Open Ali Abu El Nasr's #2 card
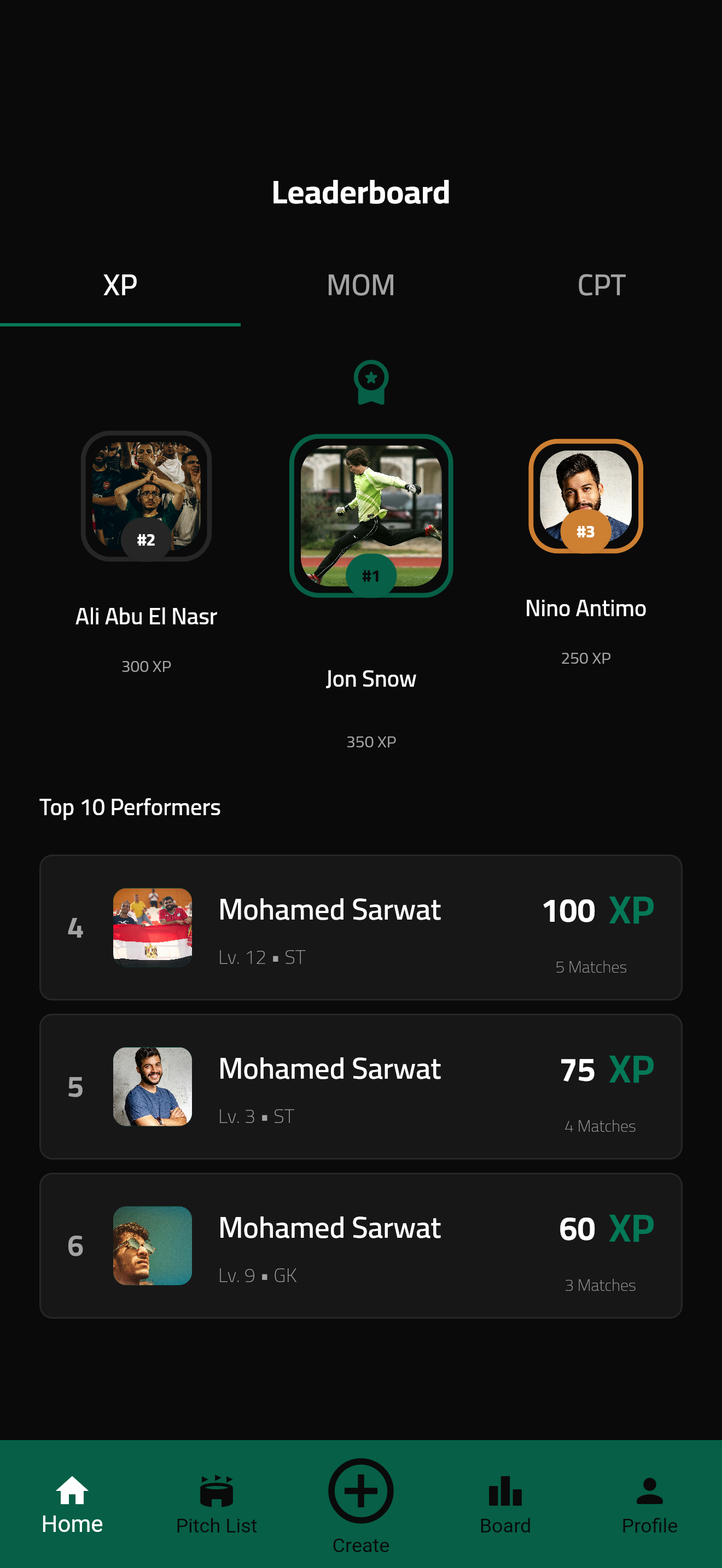 coord(146,495)
